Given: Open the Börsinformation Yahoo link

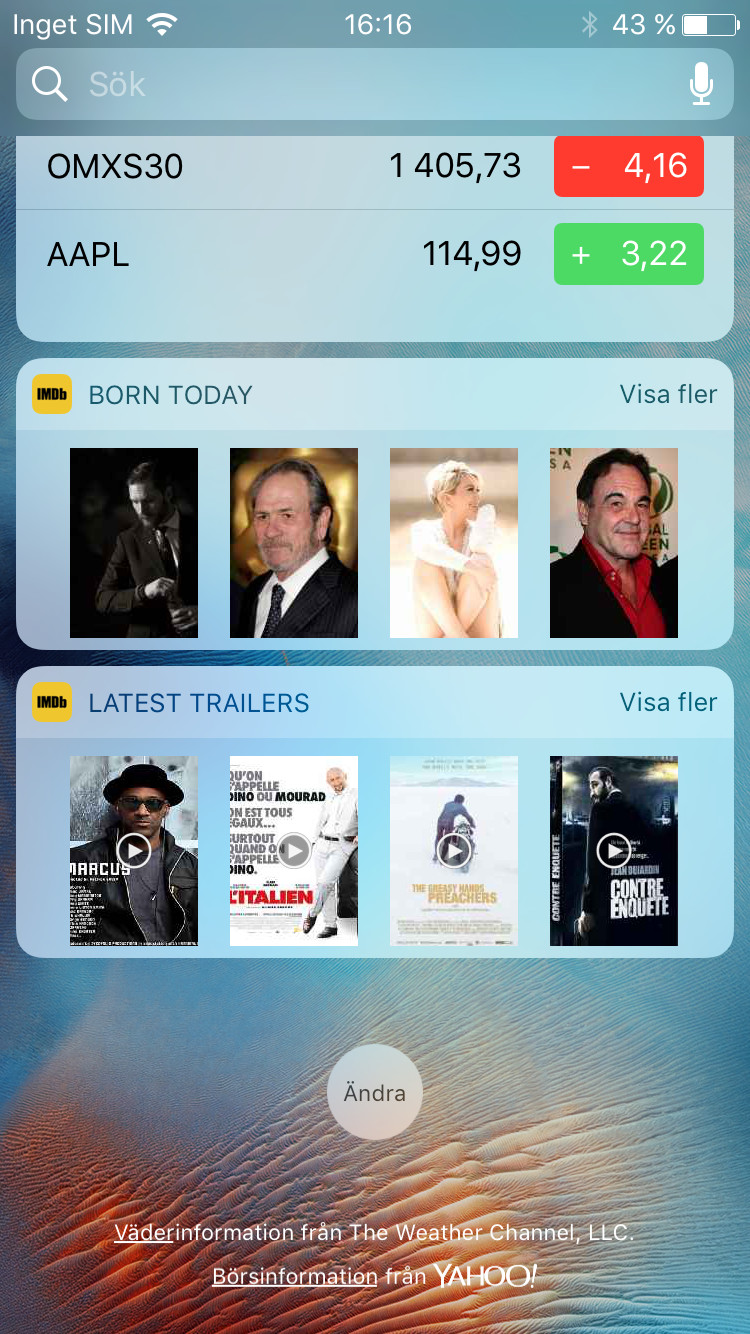Looking at the screenshot, I should [x=295, y=1276].
